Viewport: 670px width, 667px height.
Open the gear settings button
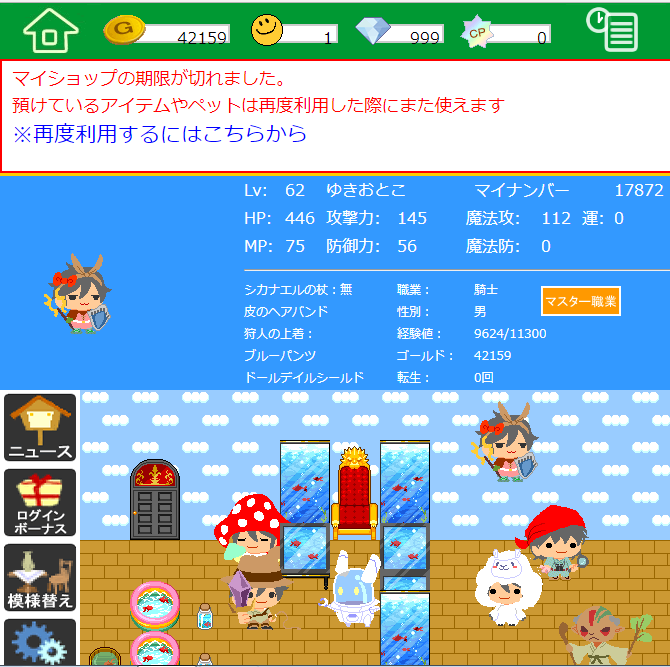pos(40,643)
